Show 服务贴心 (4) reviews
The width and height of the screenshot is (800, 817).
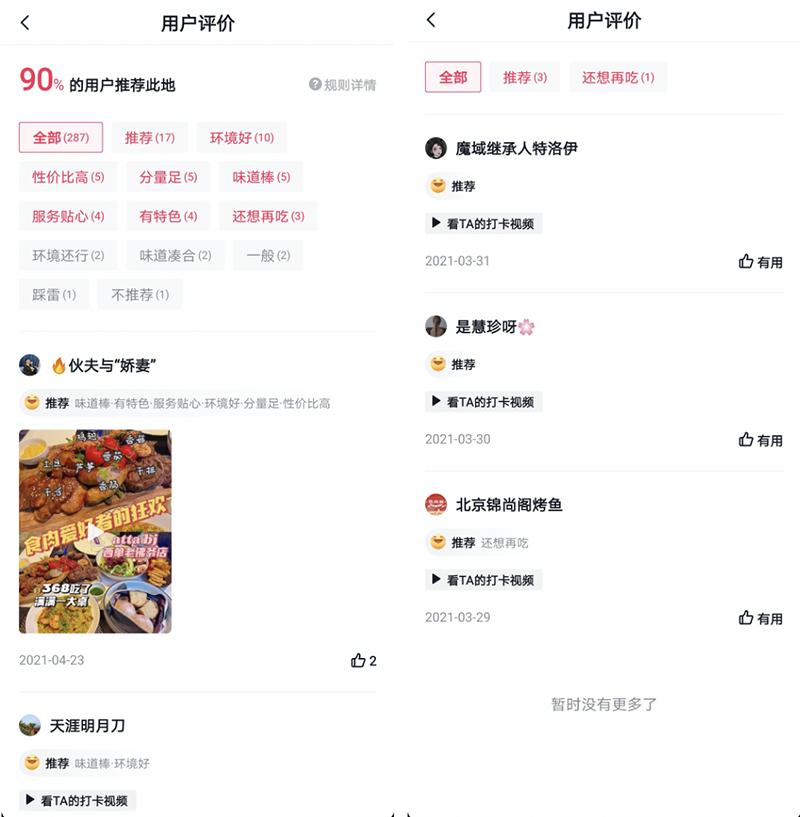(68, 216)
